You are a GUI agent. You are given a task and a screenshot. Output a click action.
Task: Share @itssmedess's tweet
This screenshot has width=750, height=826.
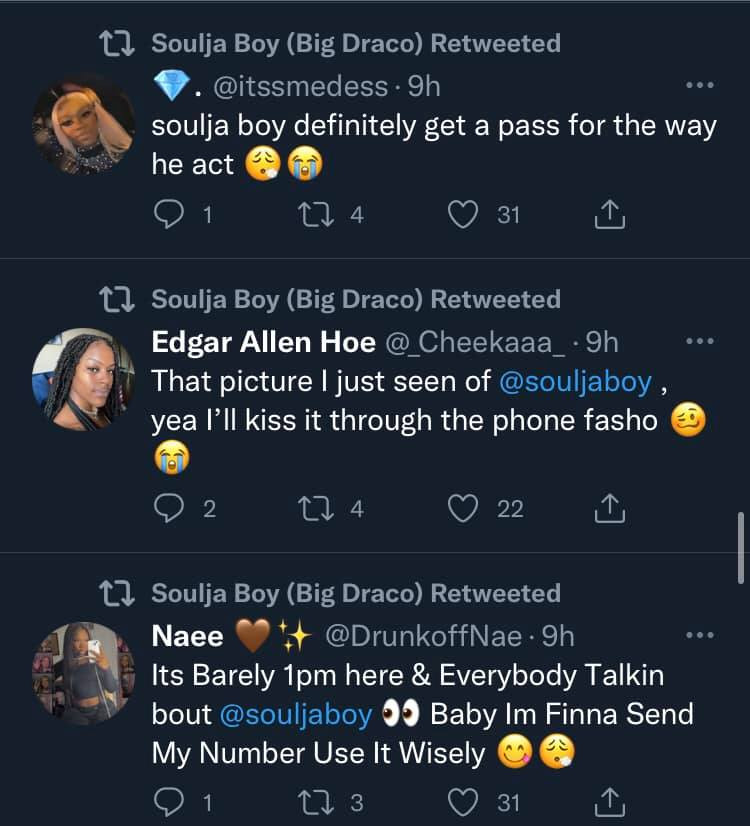(x=609, y=214)
